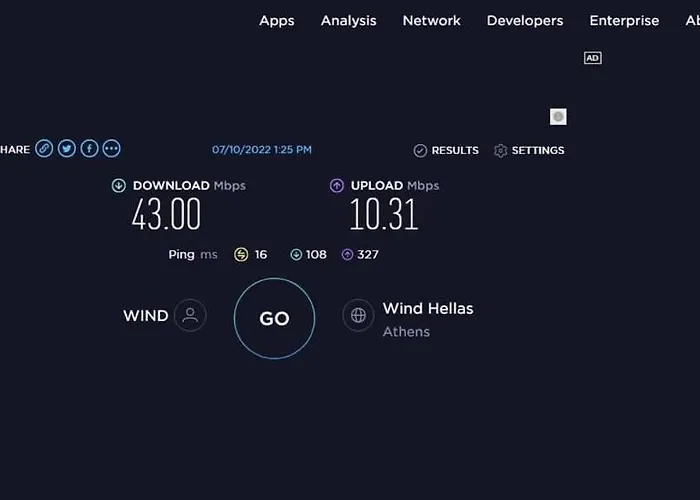
Task: Open the WIND provider profile icon
Action: tap(190, 316)
